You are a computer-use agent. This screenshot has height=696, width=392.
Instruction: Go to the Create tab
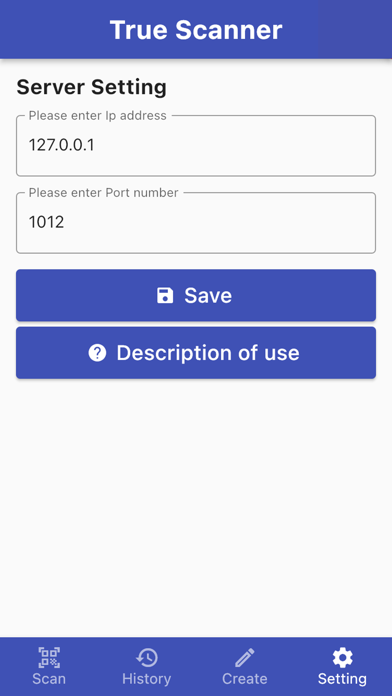(245, 666)
